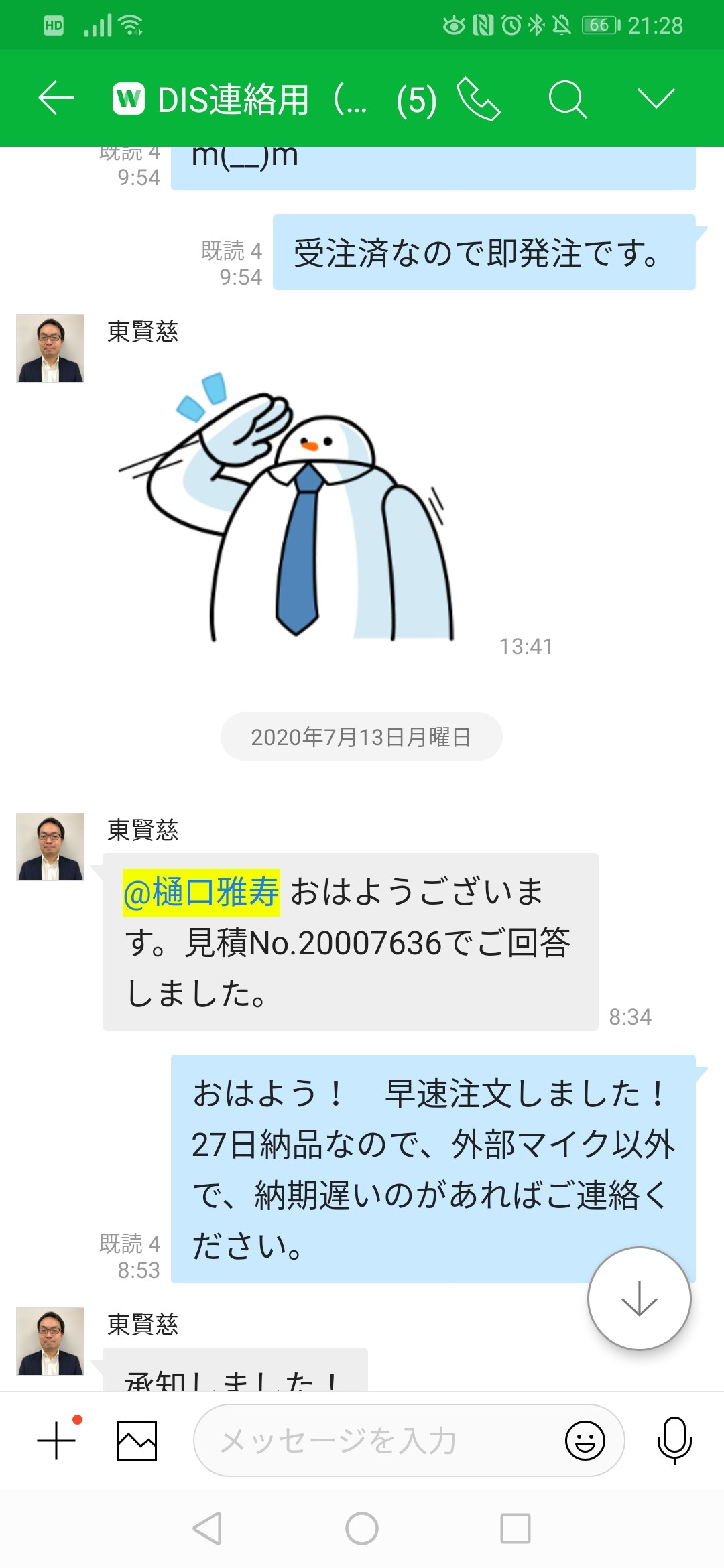Record a voice message with microphone
Viewport: 724px width, 1568px height.
(674, 1439)
